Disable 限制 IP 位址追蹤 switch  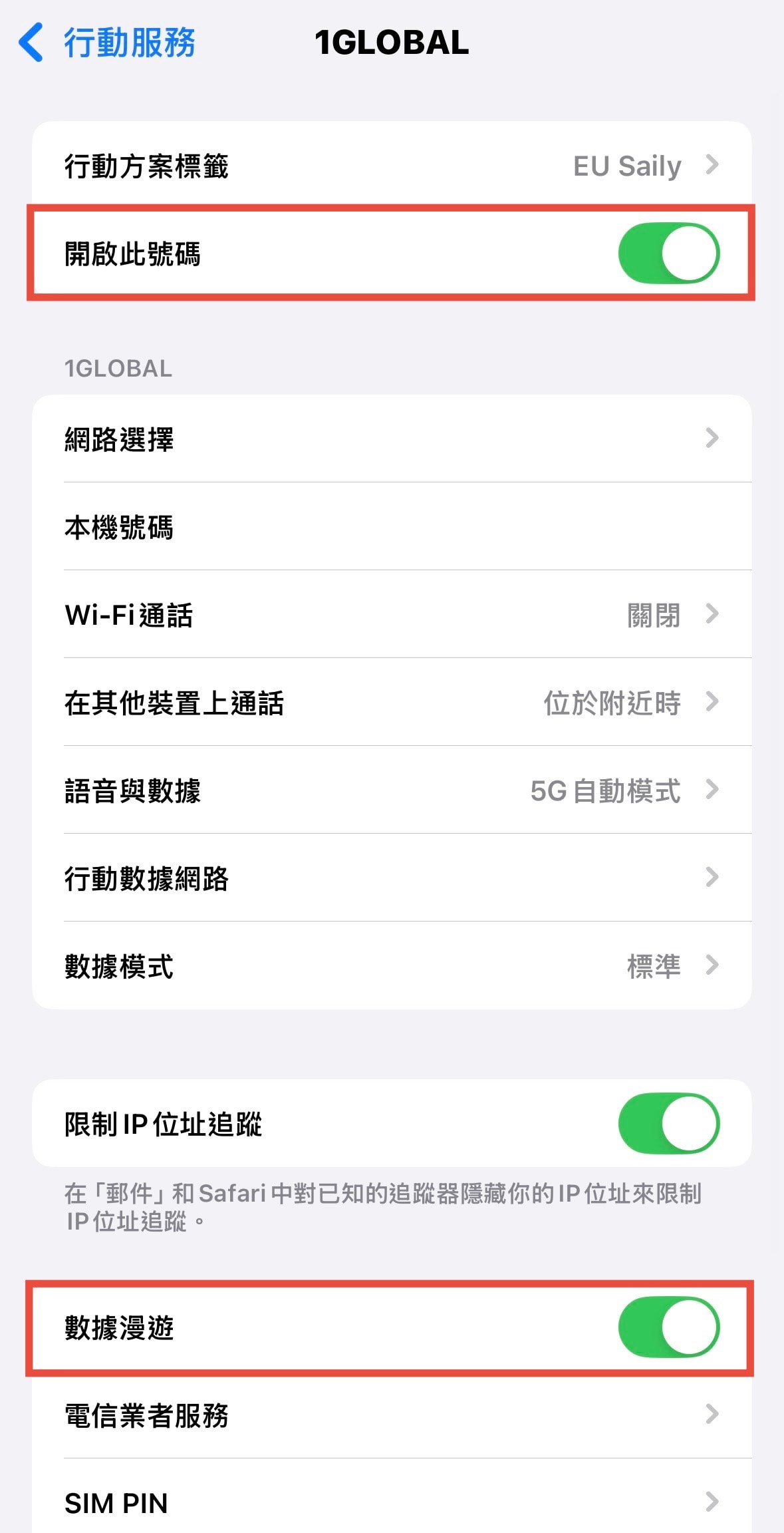(x=668, y=1124)
